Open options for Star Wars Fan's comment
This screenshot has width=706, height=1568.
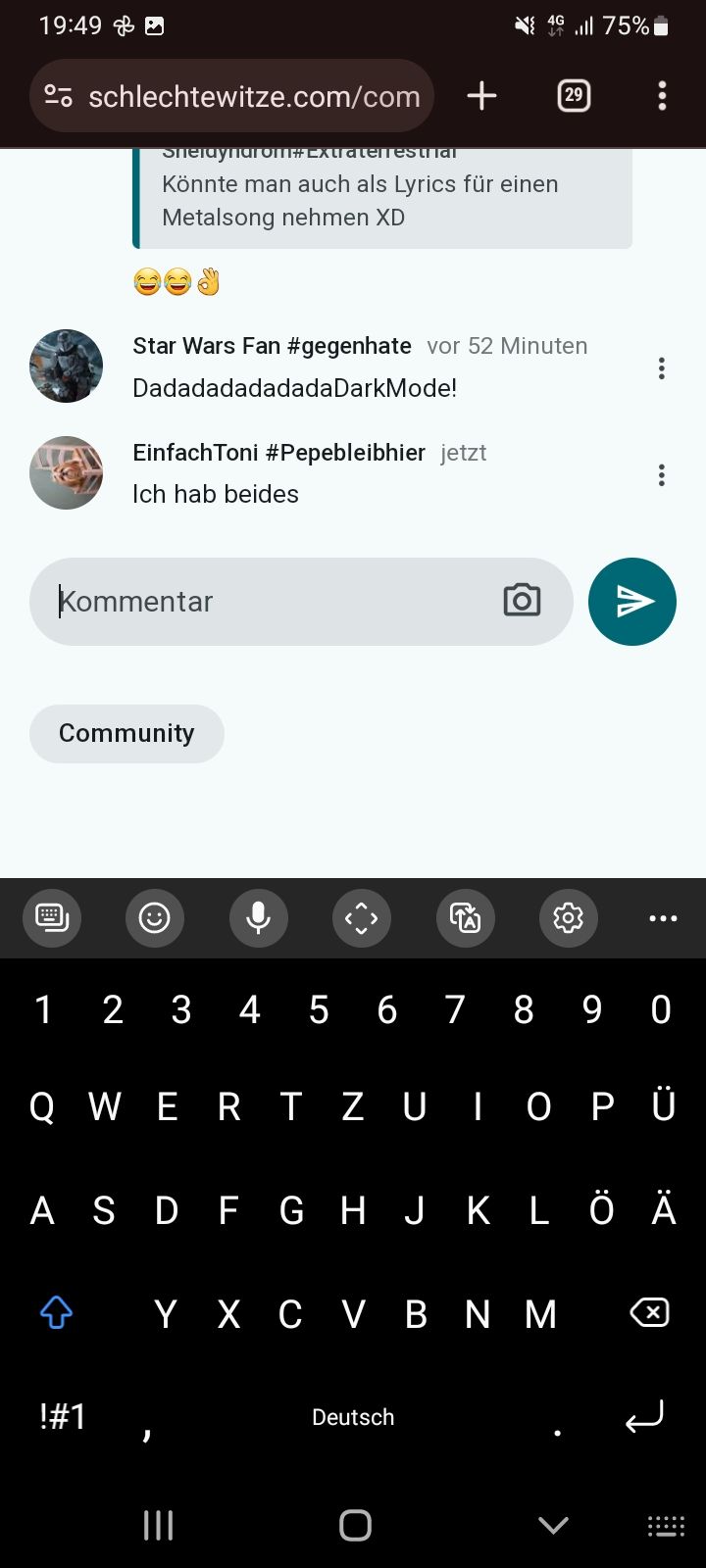click(662, 368)
